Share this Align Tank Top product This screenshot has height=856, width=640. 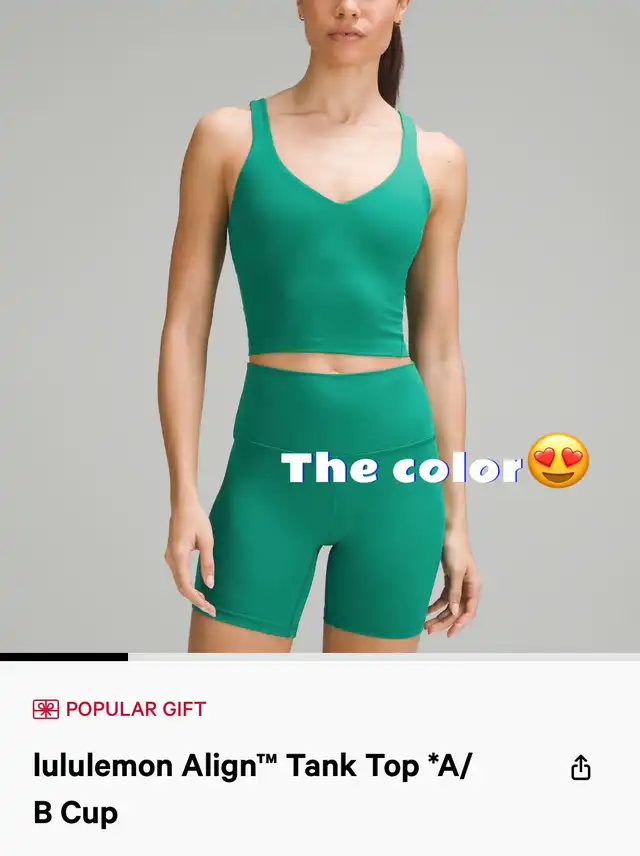[581, 767]
